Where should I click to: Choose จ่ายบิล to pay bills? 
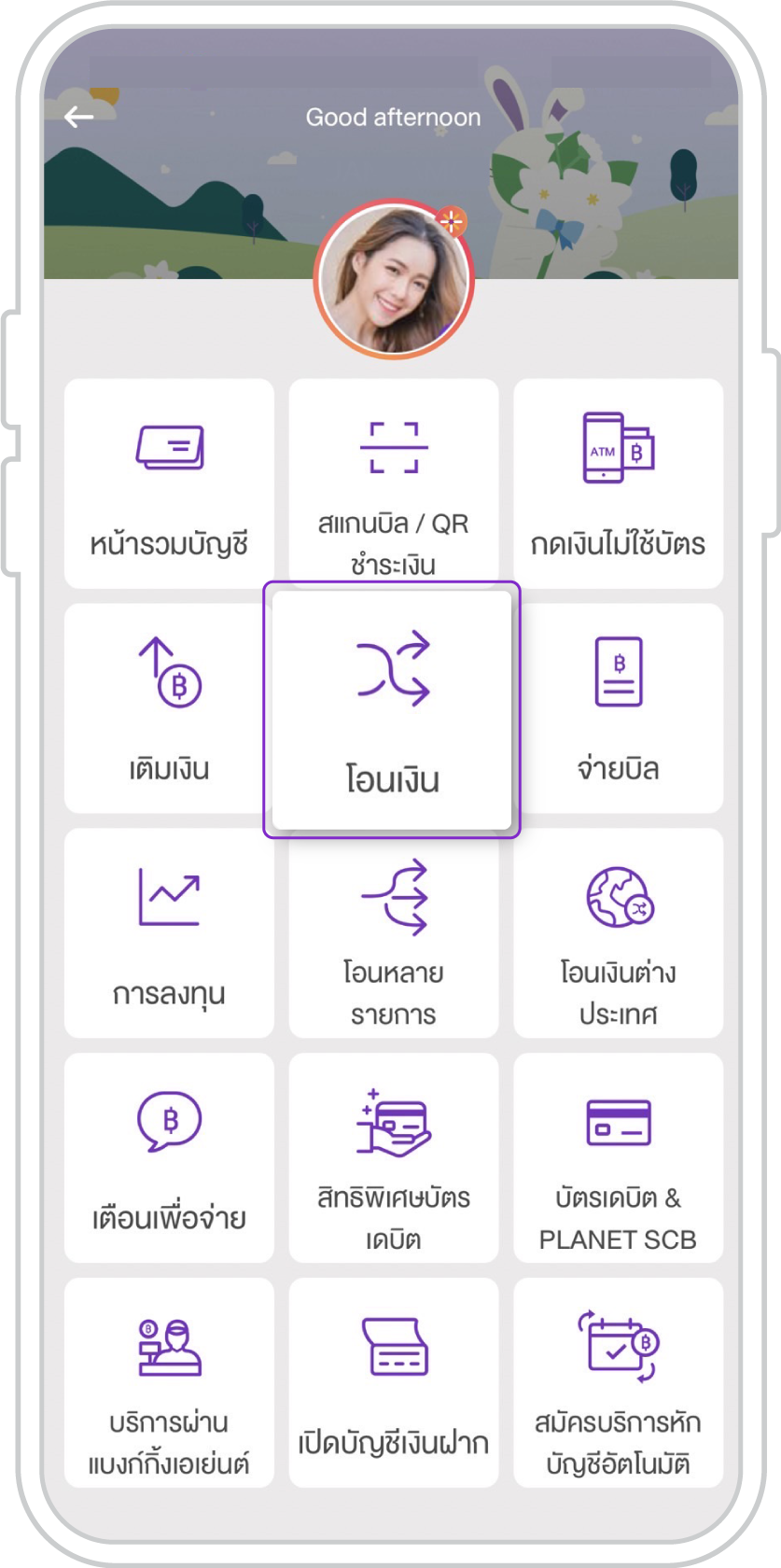pos(618,707)
